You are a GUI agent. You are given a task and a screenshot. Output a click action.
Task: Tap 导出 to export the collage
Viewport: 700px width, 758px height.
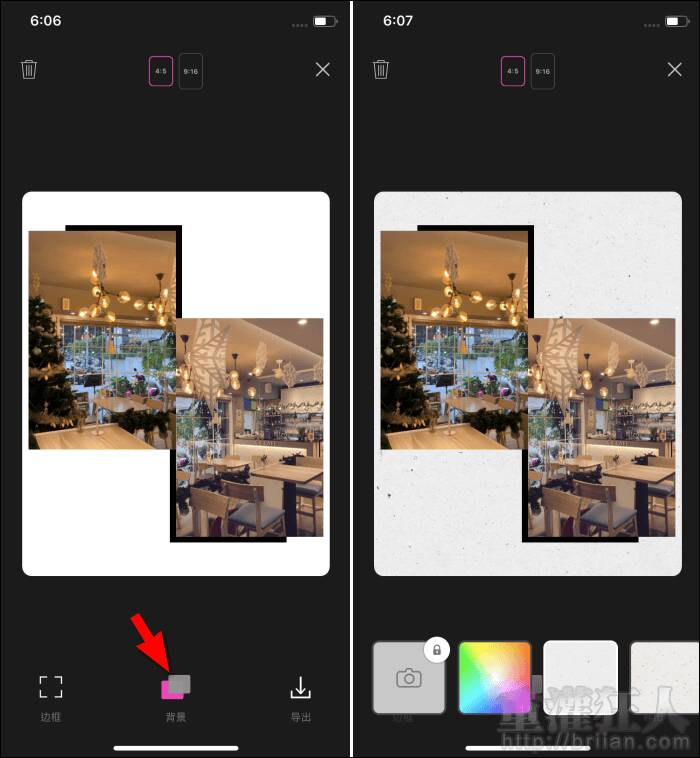[300, 697]
